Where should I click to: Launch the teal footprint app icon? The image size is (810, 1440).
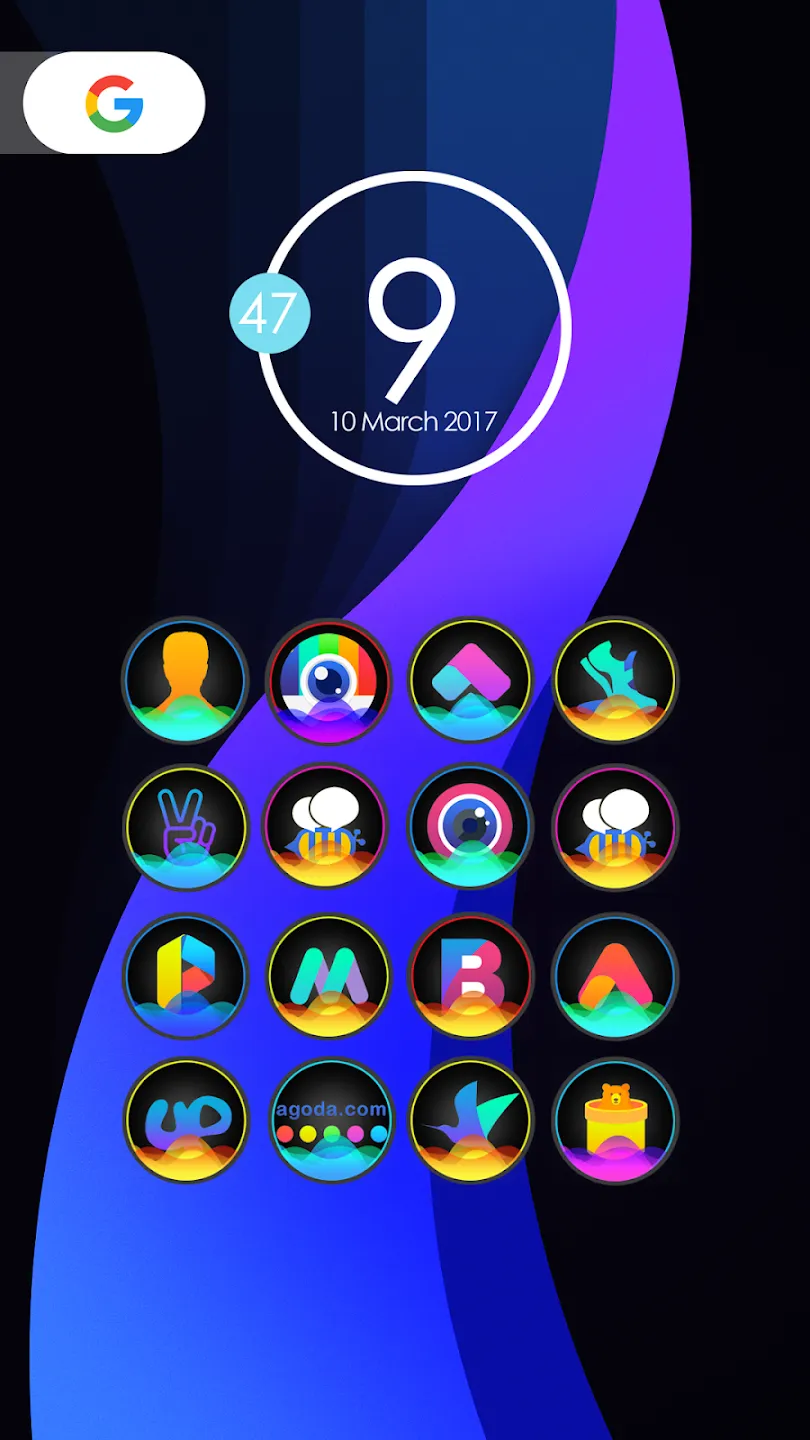pos(615,680)
